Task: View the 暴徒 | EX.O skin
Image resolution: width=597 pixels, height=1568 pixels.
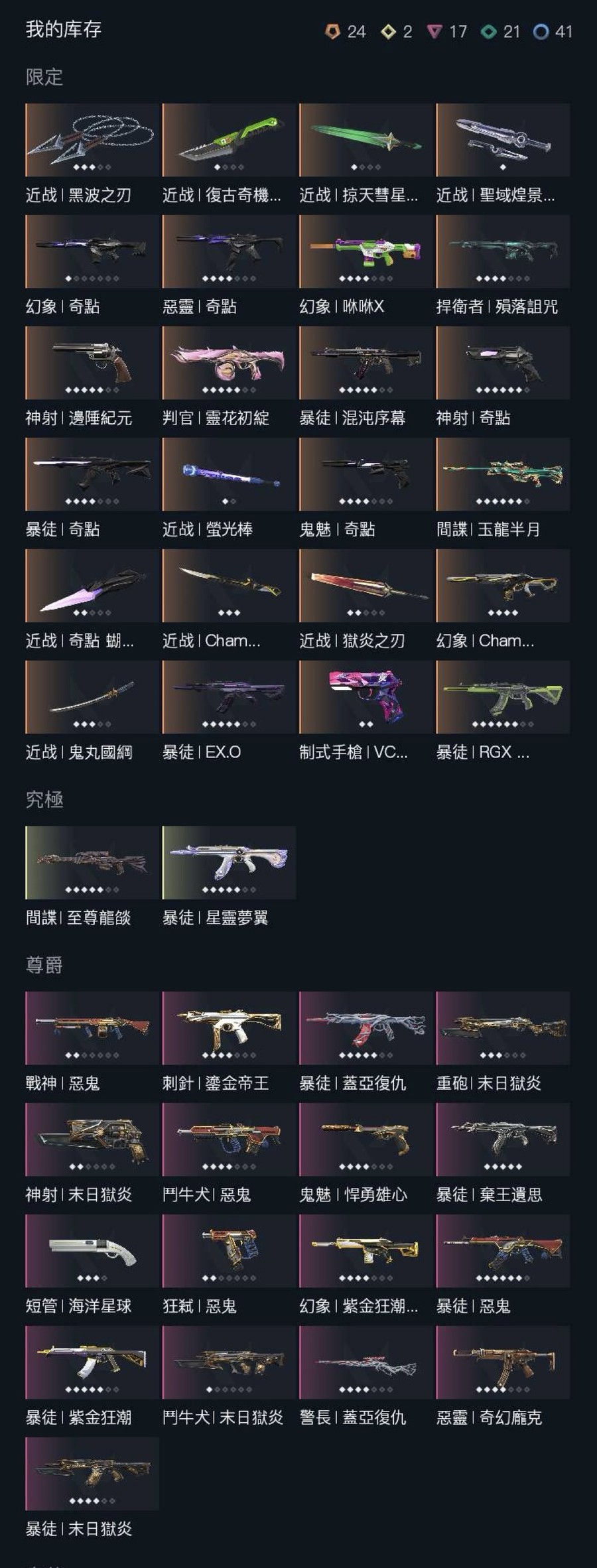Action: point(229,697)
